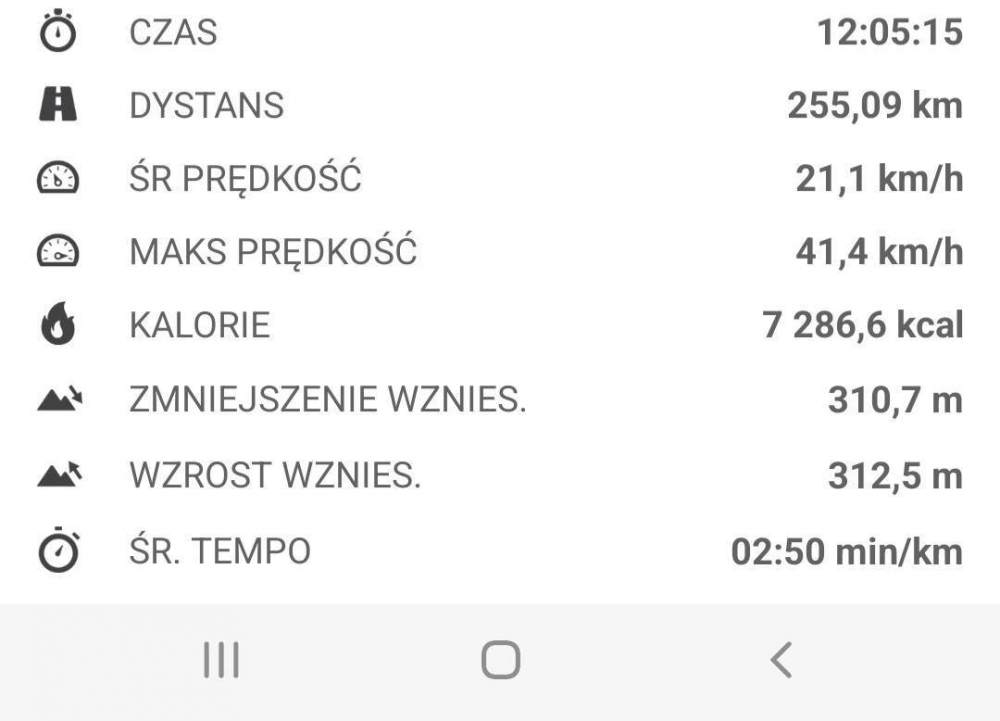Tap the system back arrow
The height and width of the screenshot is (721, 1000).
pos(781,660)
